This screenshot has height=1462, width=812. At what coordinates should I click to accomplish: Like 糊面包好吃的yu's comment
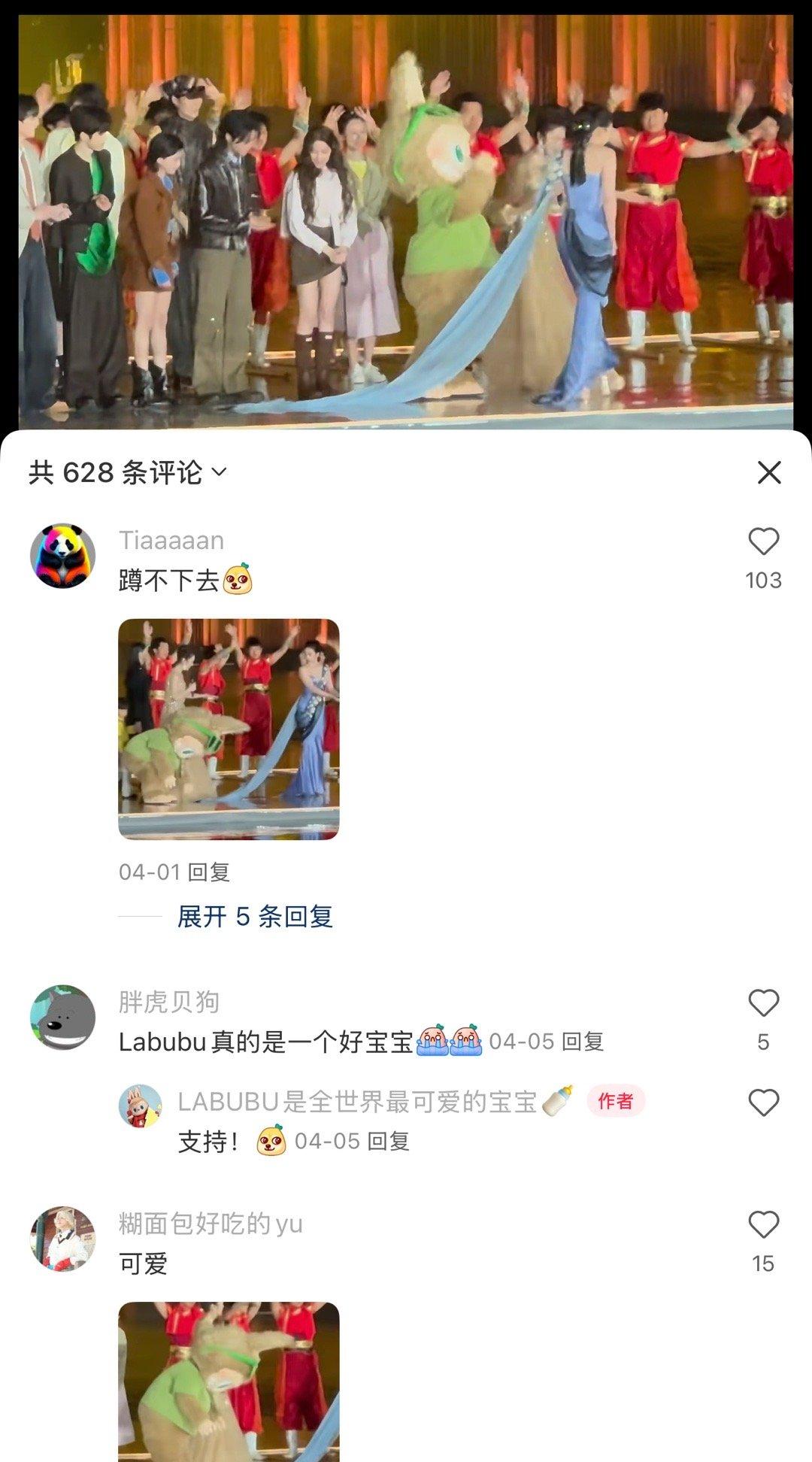[763, 1225]
